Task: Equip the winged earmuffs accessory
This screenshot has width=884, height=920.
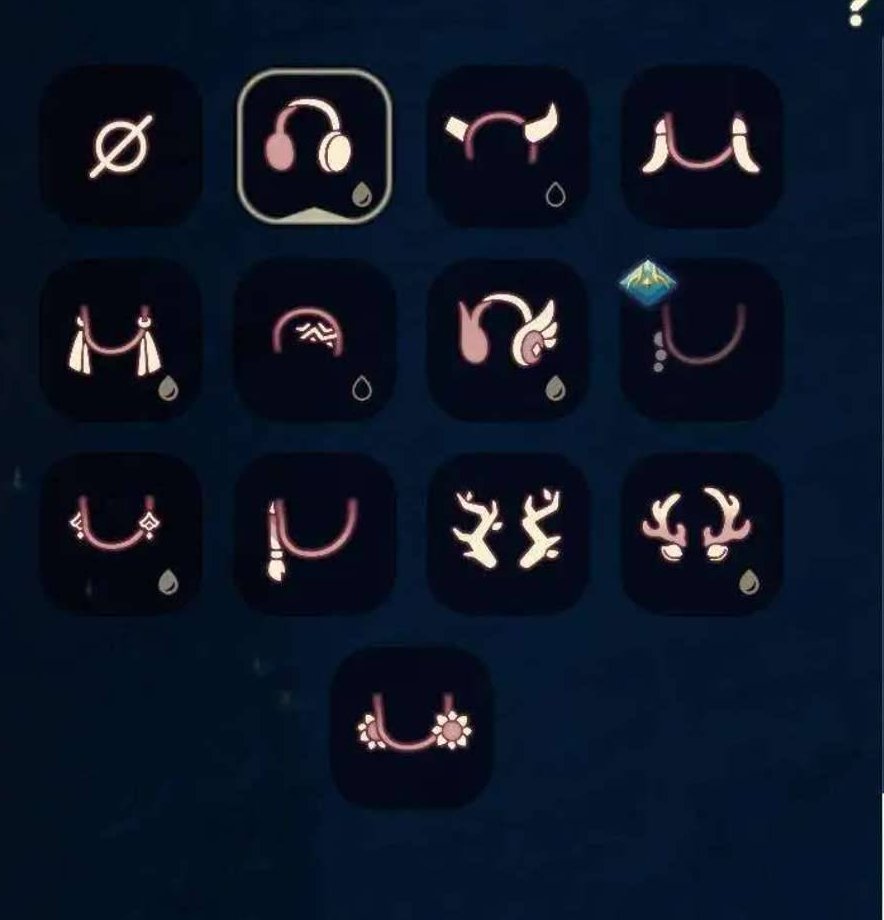Action: [507, 340]
